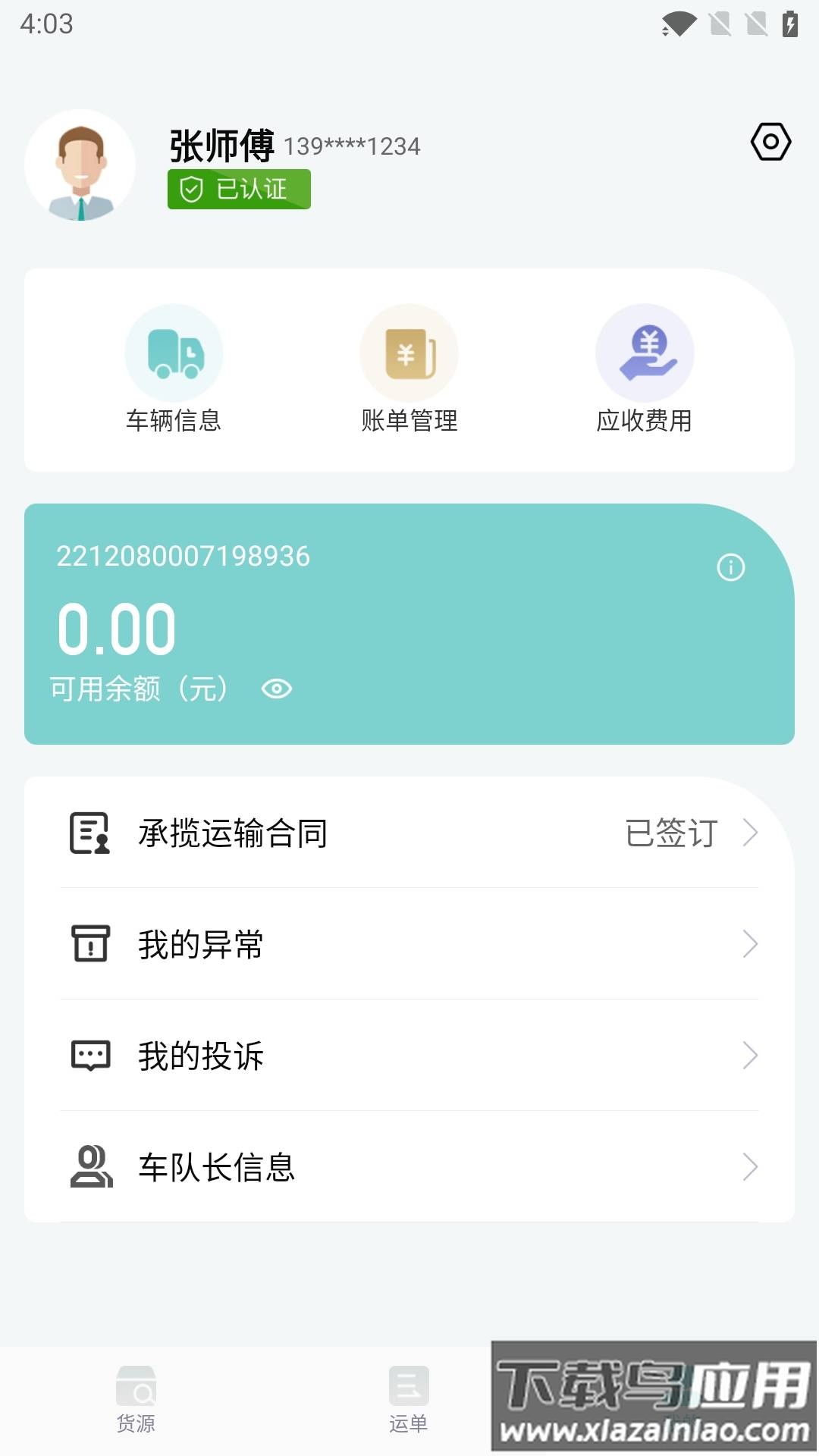Image resolution: width=819 pixels, height=1456 pixels.
Task: View 我的异常 exceptions list
Action: pos(409,944)
